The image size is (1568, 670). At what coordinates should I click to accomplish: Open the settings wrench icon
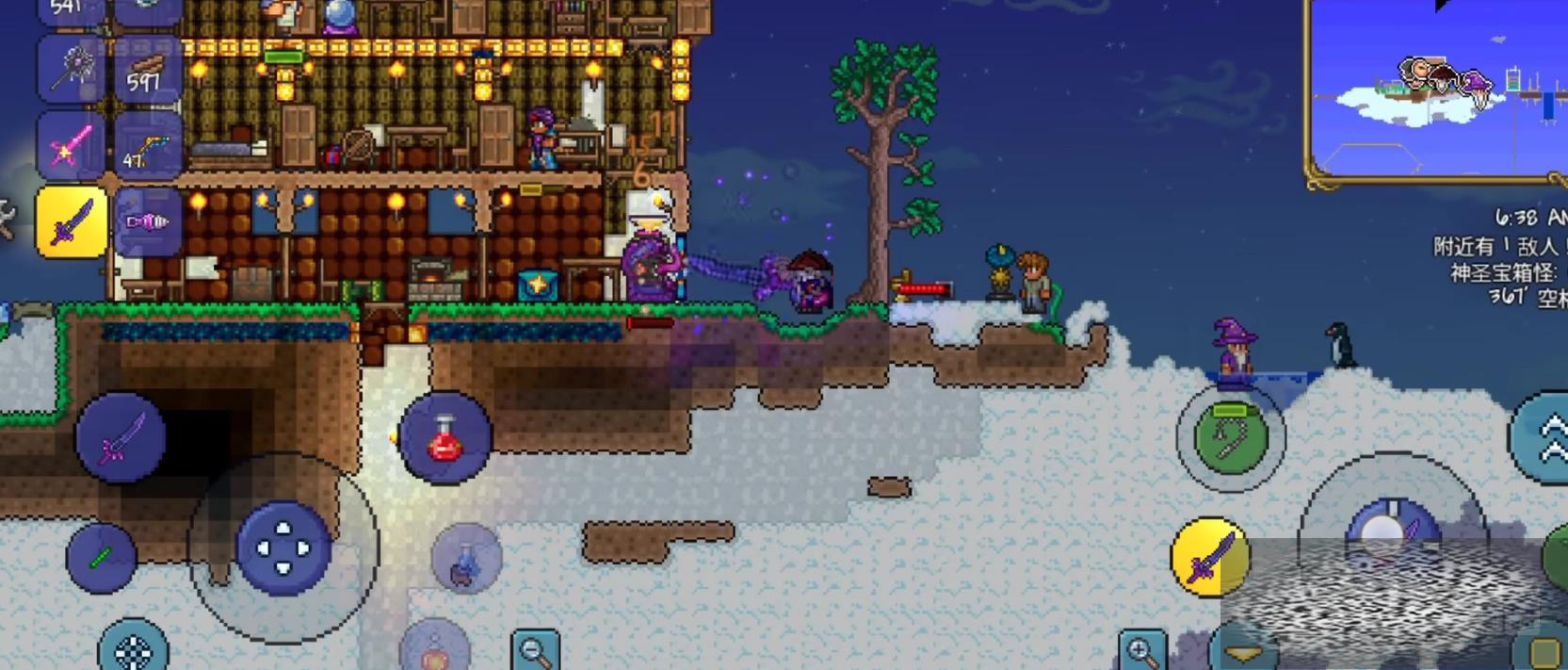click(6, 219)
